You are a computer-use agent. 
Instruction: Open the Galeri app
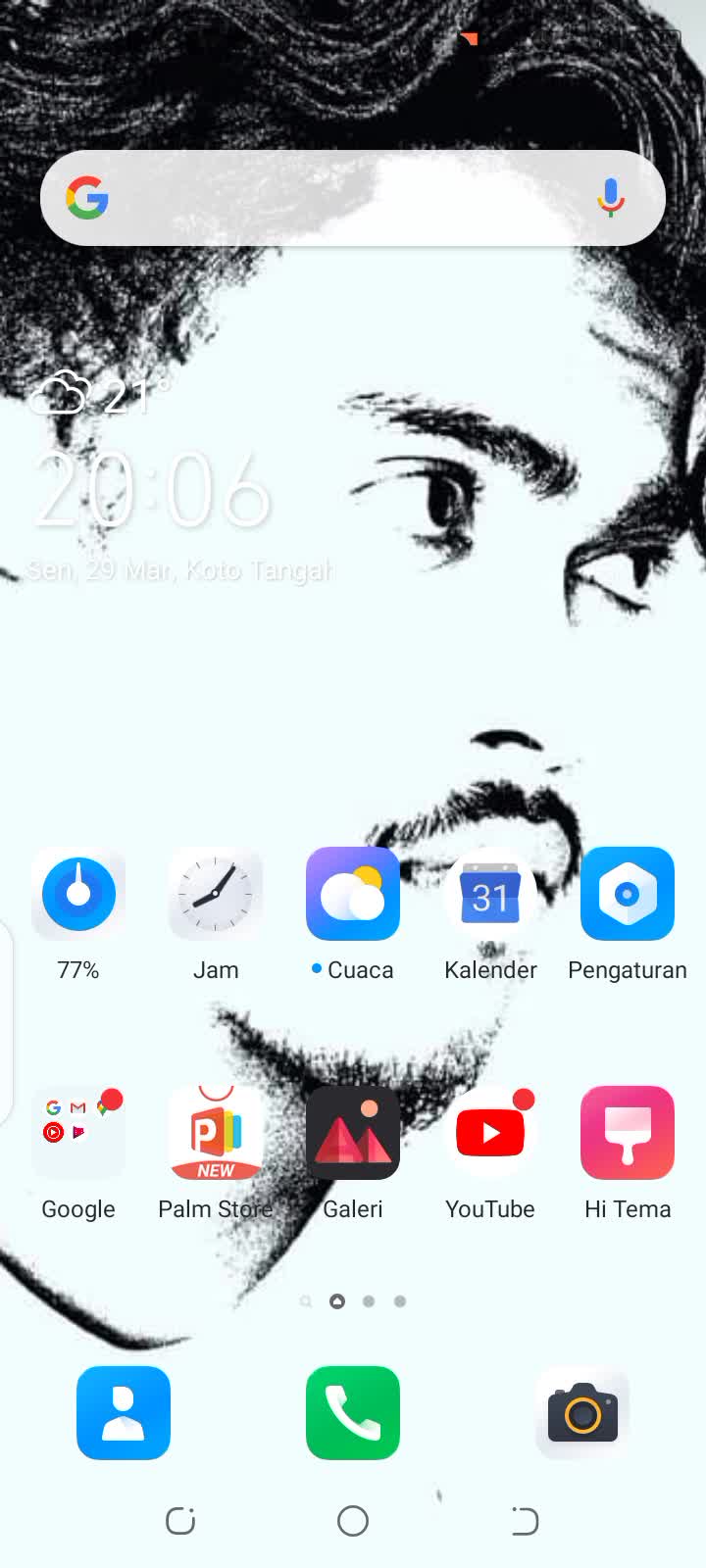[x=353, y=1133]
